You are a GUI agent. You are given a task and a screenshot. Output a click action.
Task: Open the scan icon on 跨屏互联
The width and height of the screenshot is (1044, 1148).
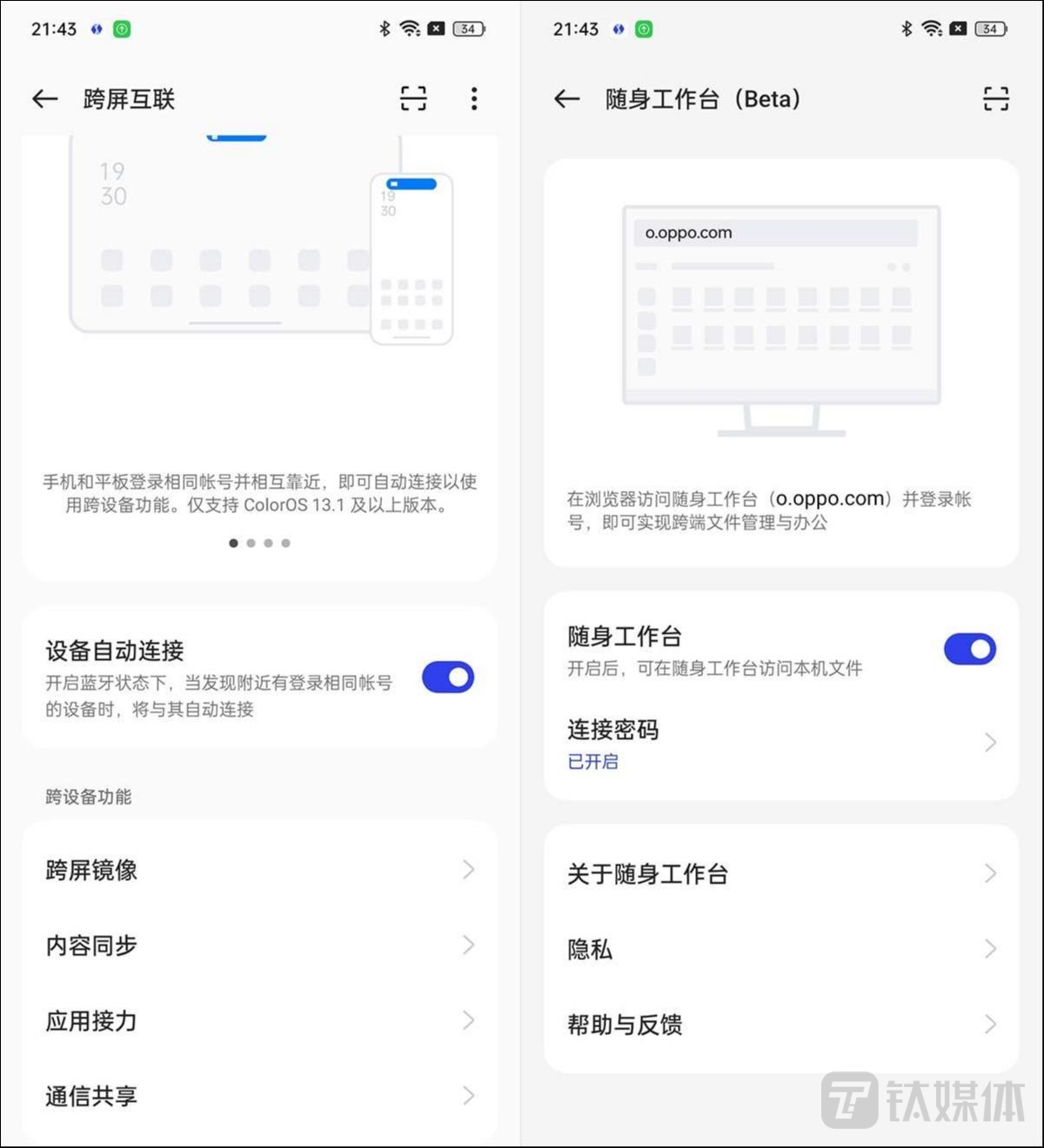tap(413, 99)
